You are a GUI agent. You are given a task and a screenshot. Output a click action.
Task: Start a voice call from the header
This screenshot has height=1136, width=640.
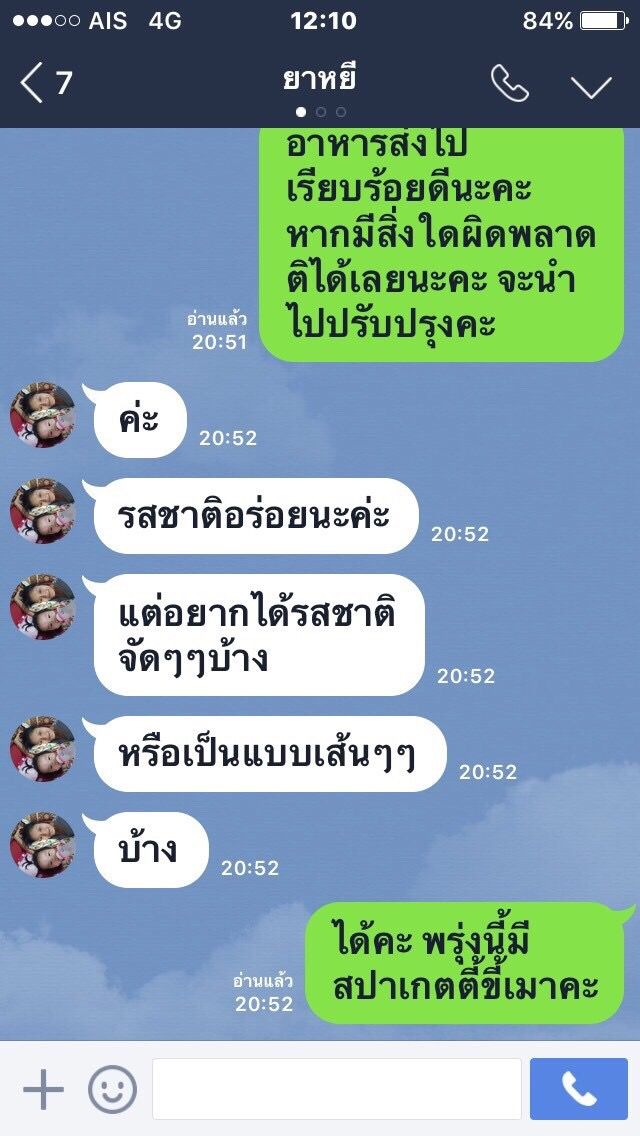point(509,84)
